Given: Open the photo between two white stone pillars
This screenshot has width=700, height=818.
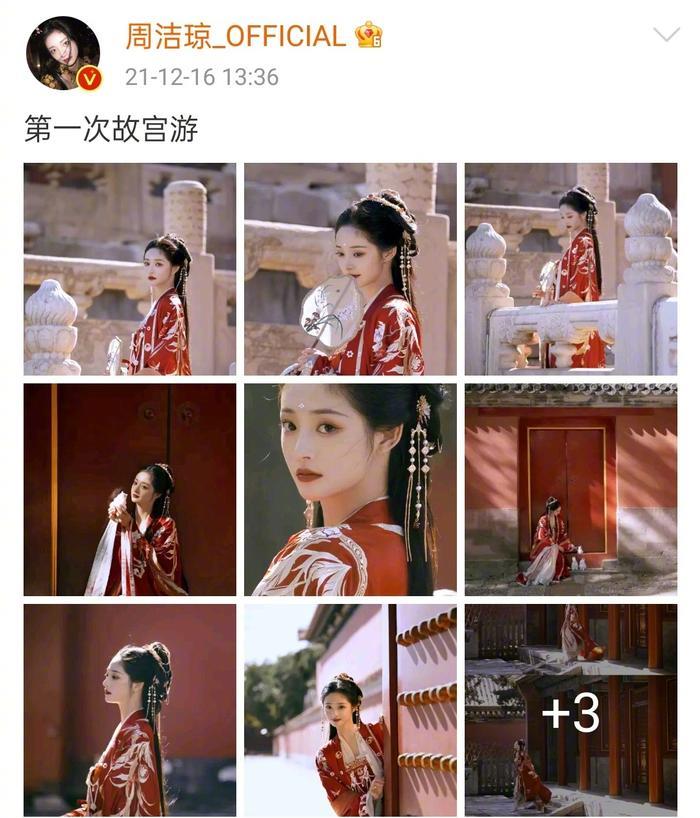Looking at the screenshot, I should tap(570, 269).
